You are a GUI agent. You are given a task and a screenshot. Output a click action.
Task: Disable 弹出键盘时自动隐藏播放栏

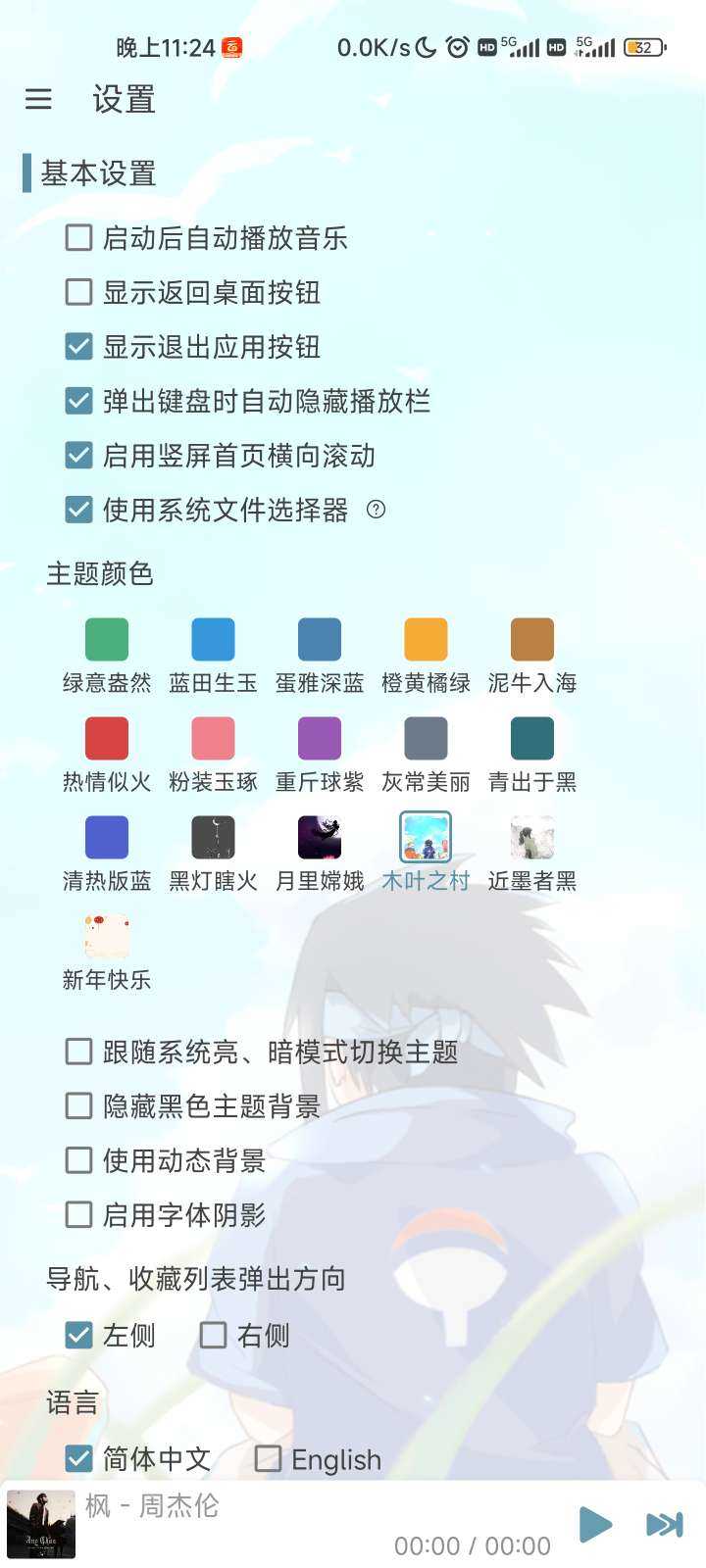(x=78, y=401)
